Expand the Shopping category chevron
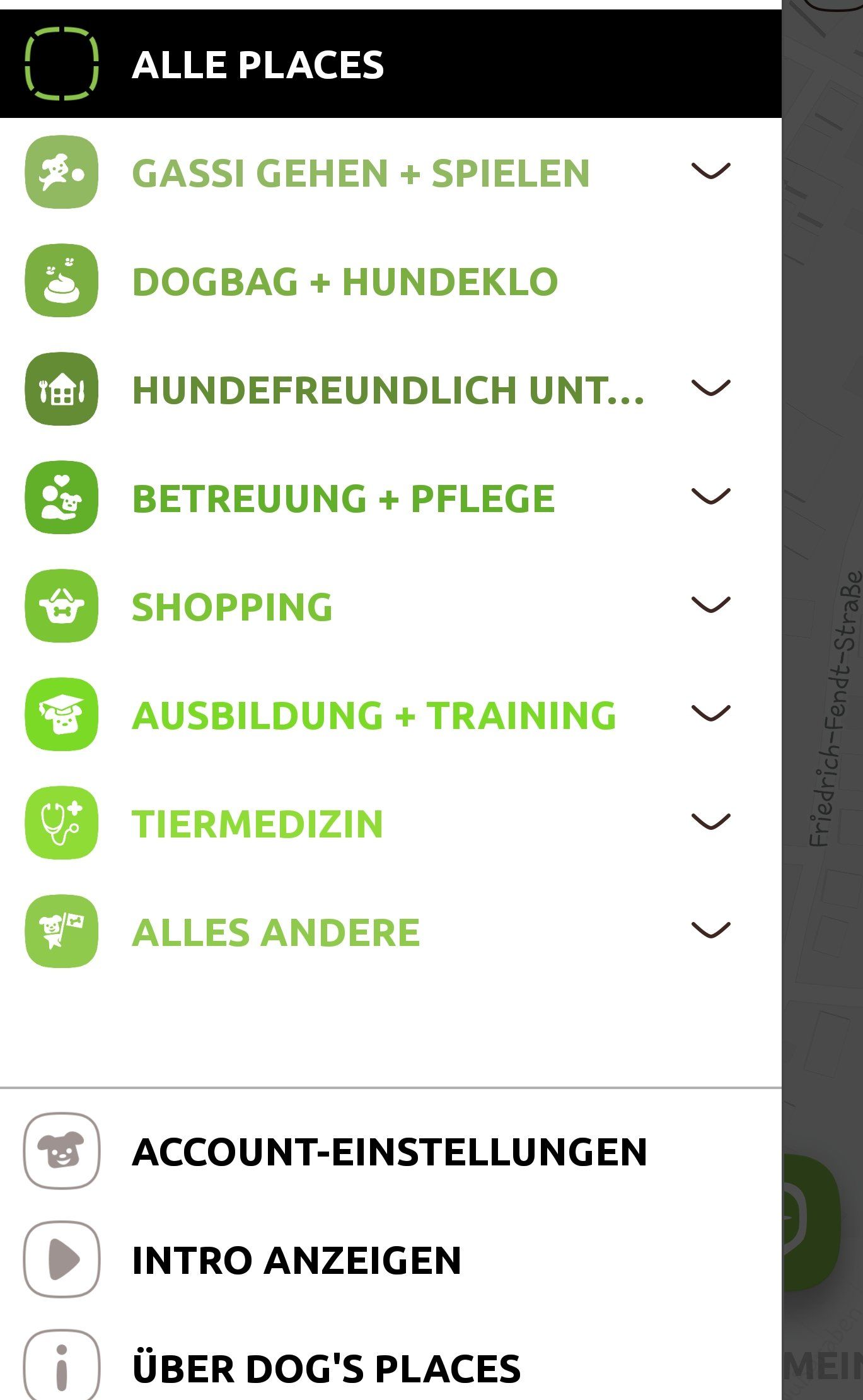The image size is (863, 1400). point(710,605)
